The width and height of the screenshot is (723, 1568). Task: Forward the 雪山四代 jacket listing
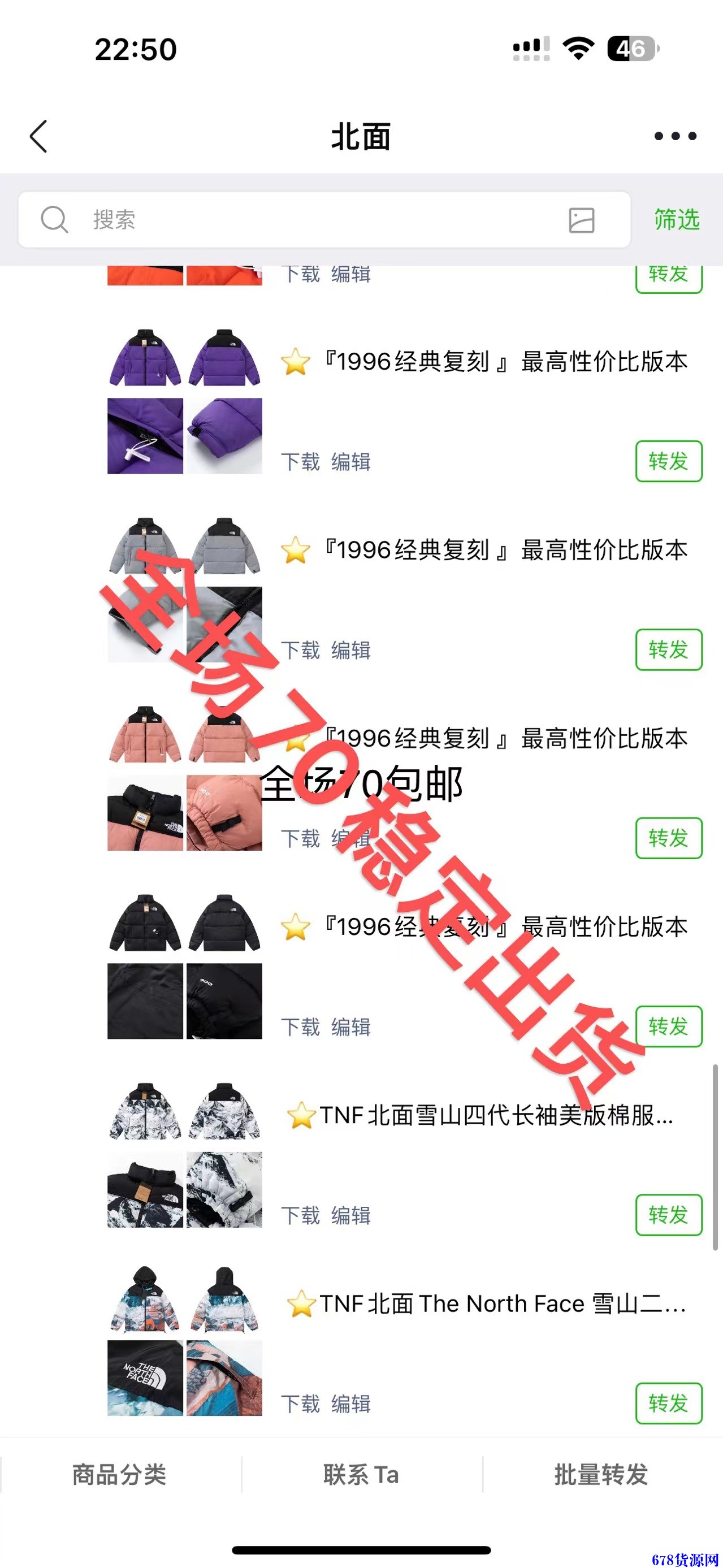[668, 1215]
